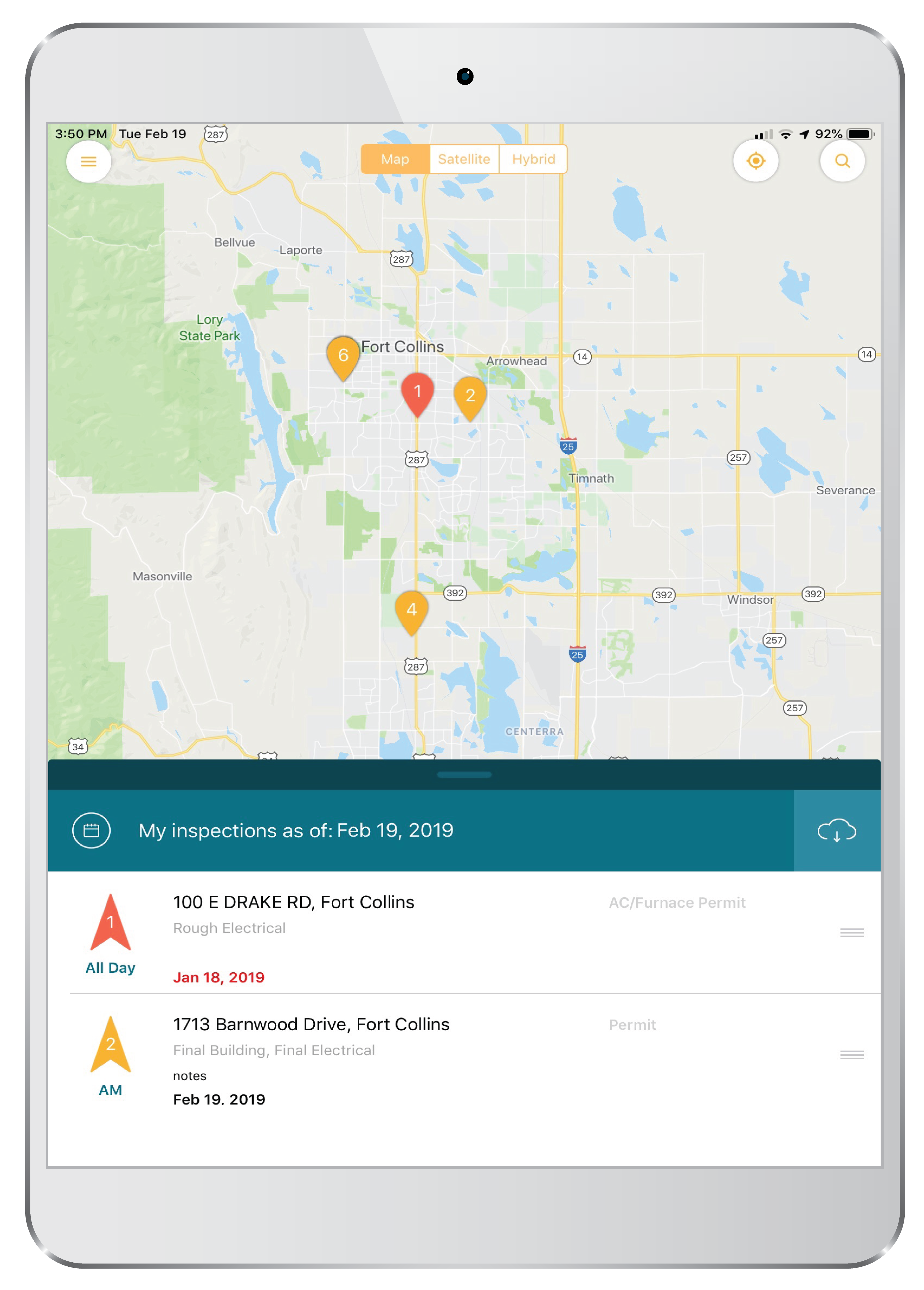Tap reorder handle for 1713 Barnwood Drive
The height and width of the screenshot is (1290, 924).
point(852,1055)
